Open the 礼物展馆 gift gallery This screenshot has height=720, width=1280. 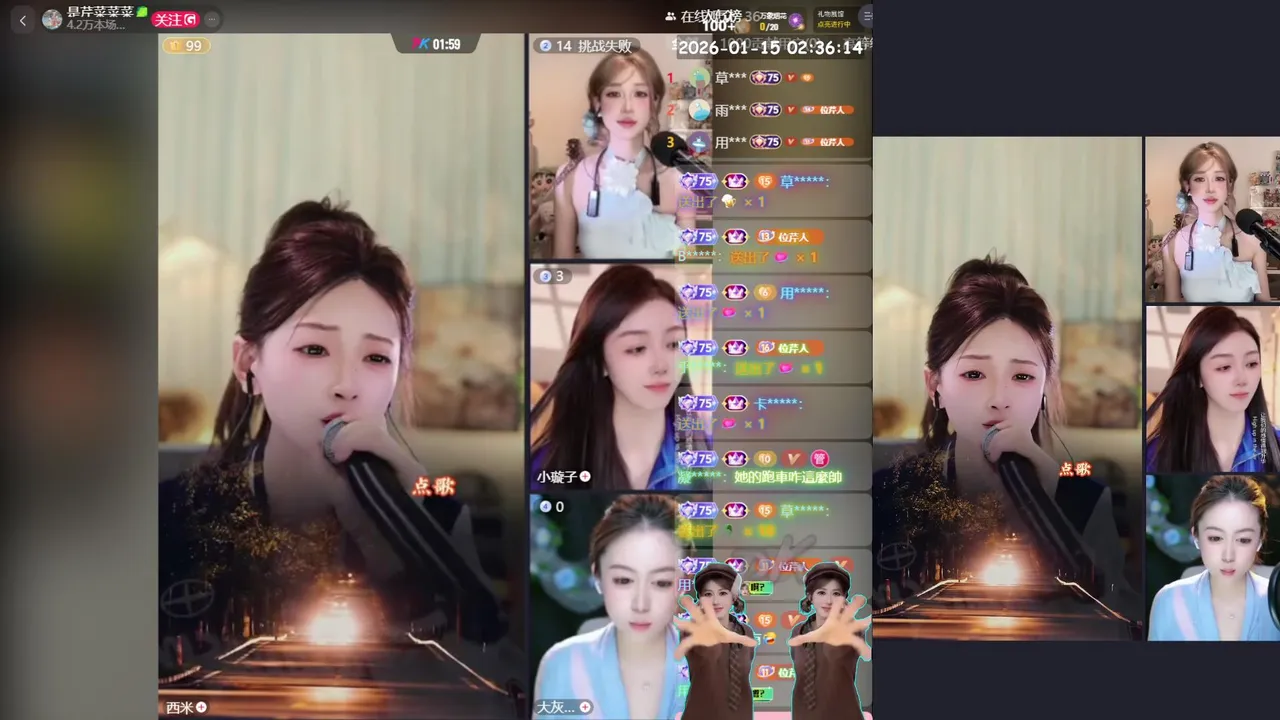pyautogui.click(x=833, y=18)
